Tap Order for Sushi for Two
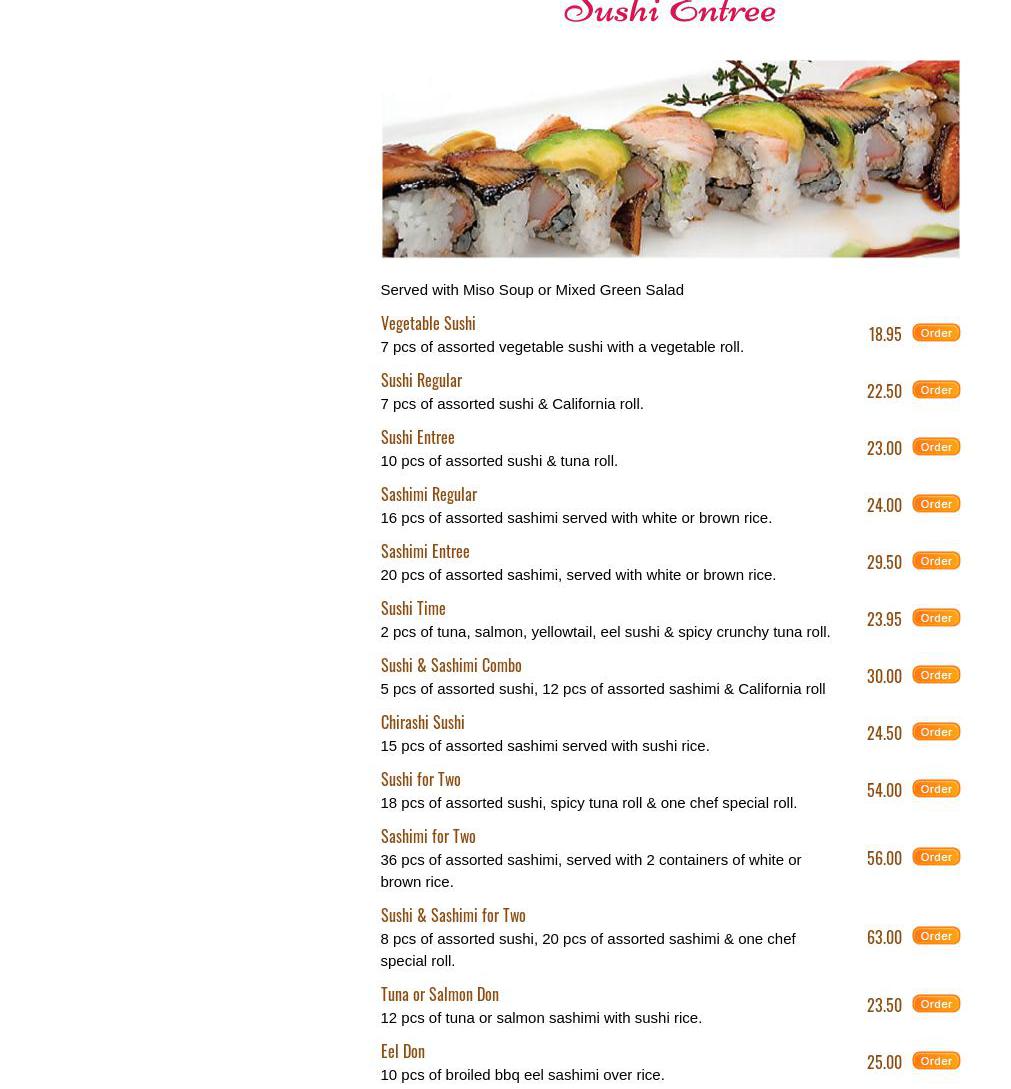Viewport: 1011px width, 1089px height. [x=935, y=789]
